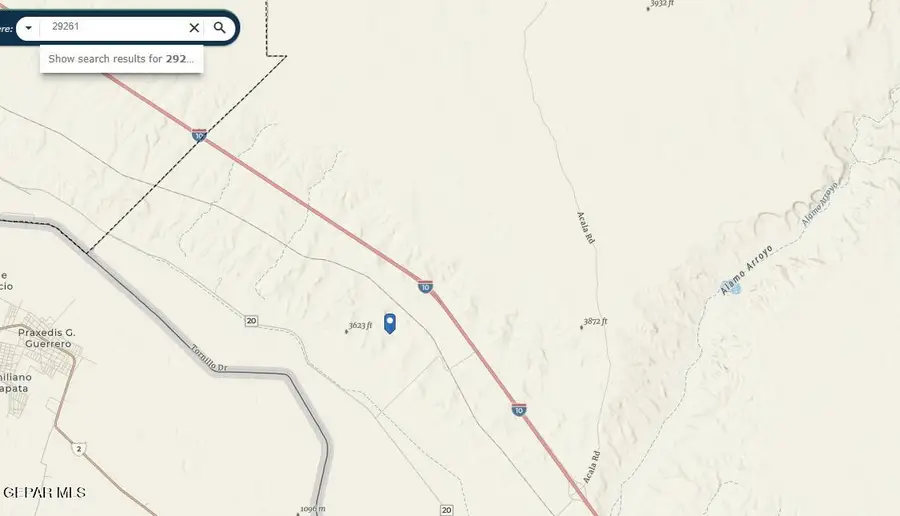The width and height of the screenshot is (900, 516).
Task: Open the dropdown arrow beside the search box
Action: point(28,28)
